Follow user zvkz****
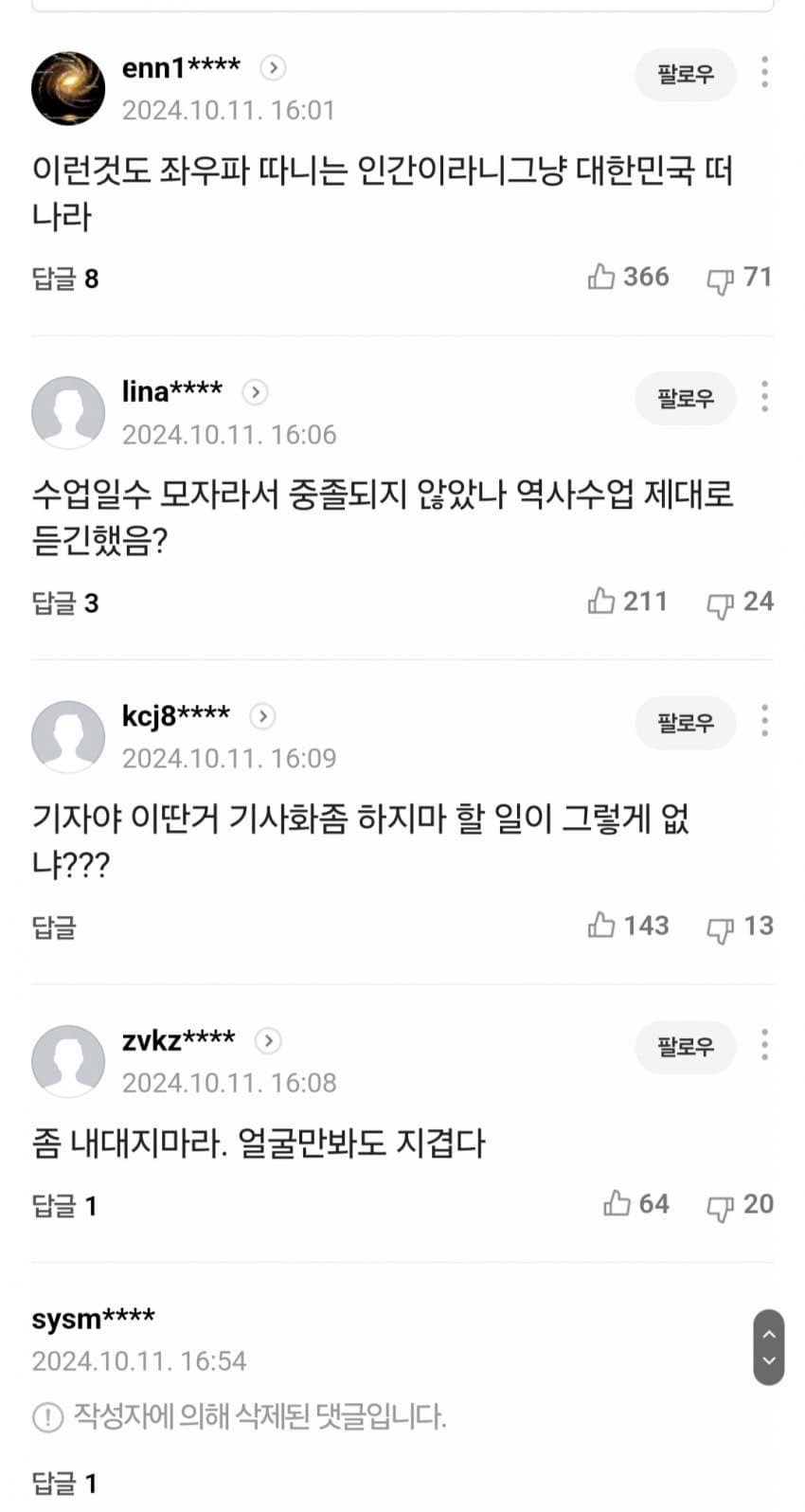 click(685, 1047)
